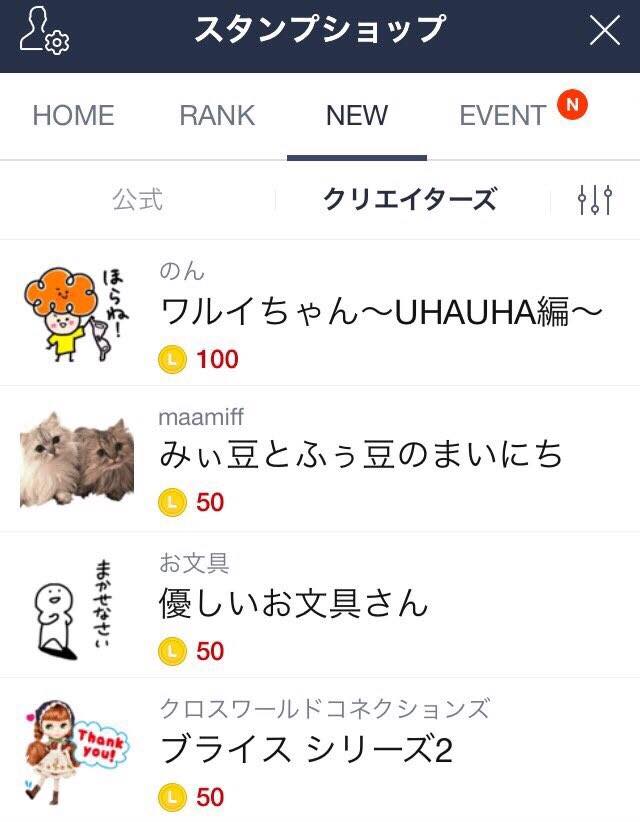Close the スタンプショップ screen
This screenshot has height=822, width=640.
click(x=604, y=31)
